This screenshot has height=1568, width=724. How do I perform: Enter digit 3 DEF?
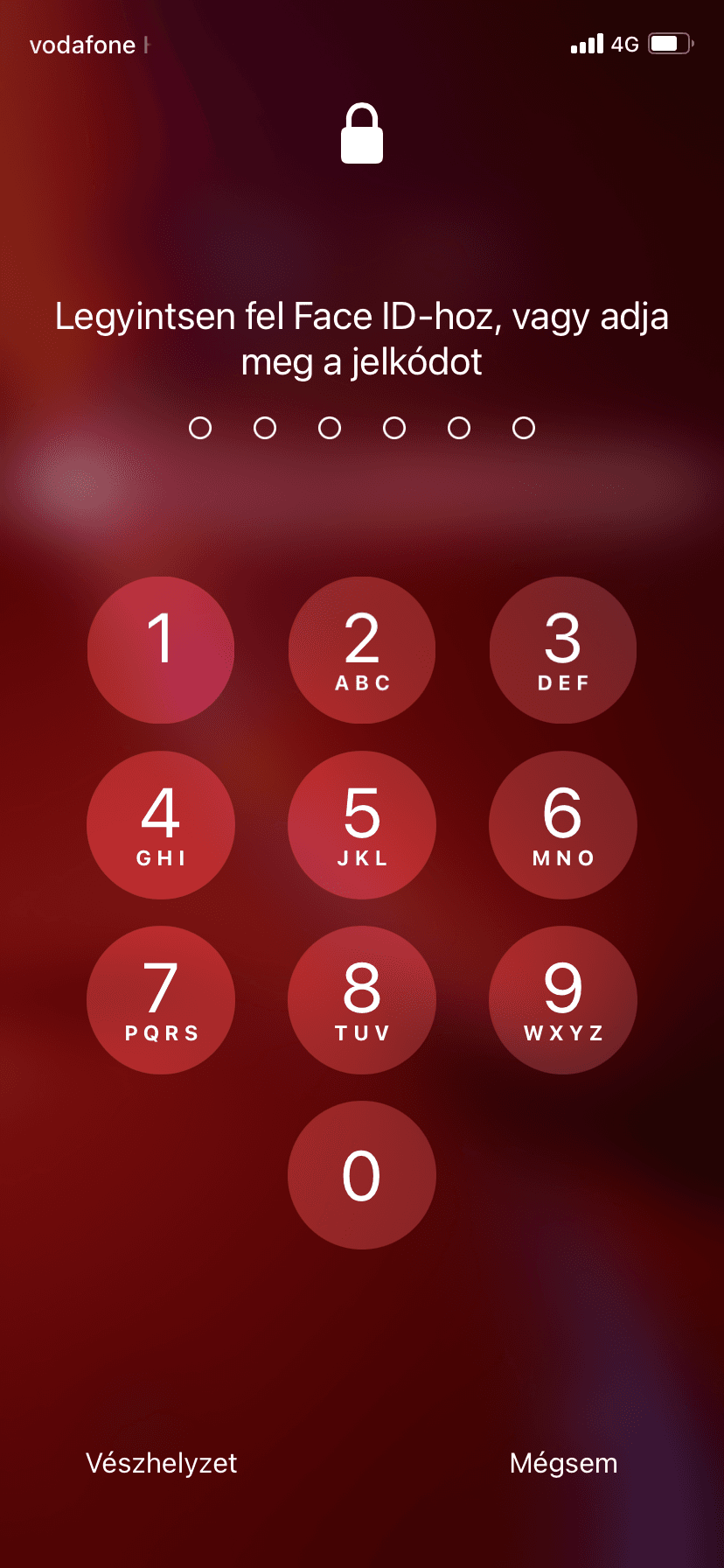[x=563, y=650]
